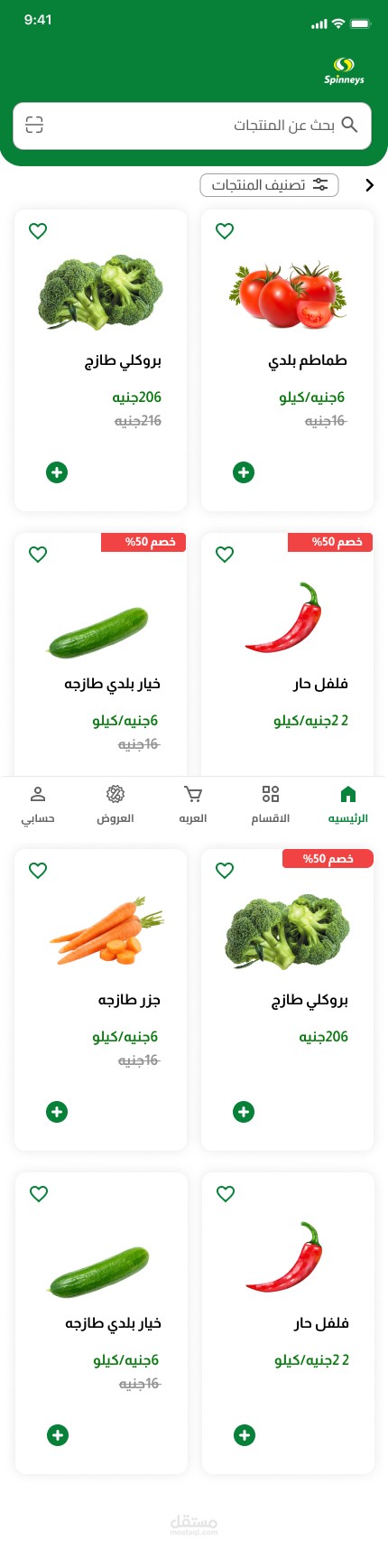Add طماطم بلدي to the cart
The height and width of the screenshot is (1568, 388).
244,472
